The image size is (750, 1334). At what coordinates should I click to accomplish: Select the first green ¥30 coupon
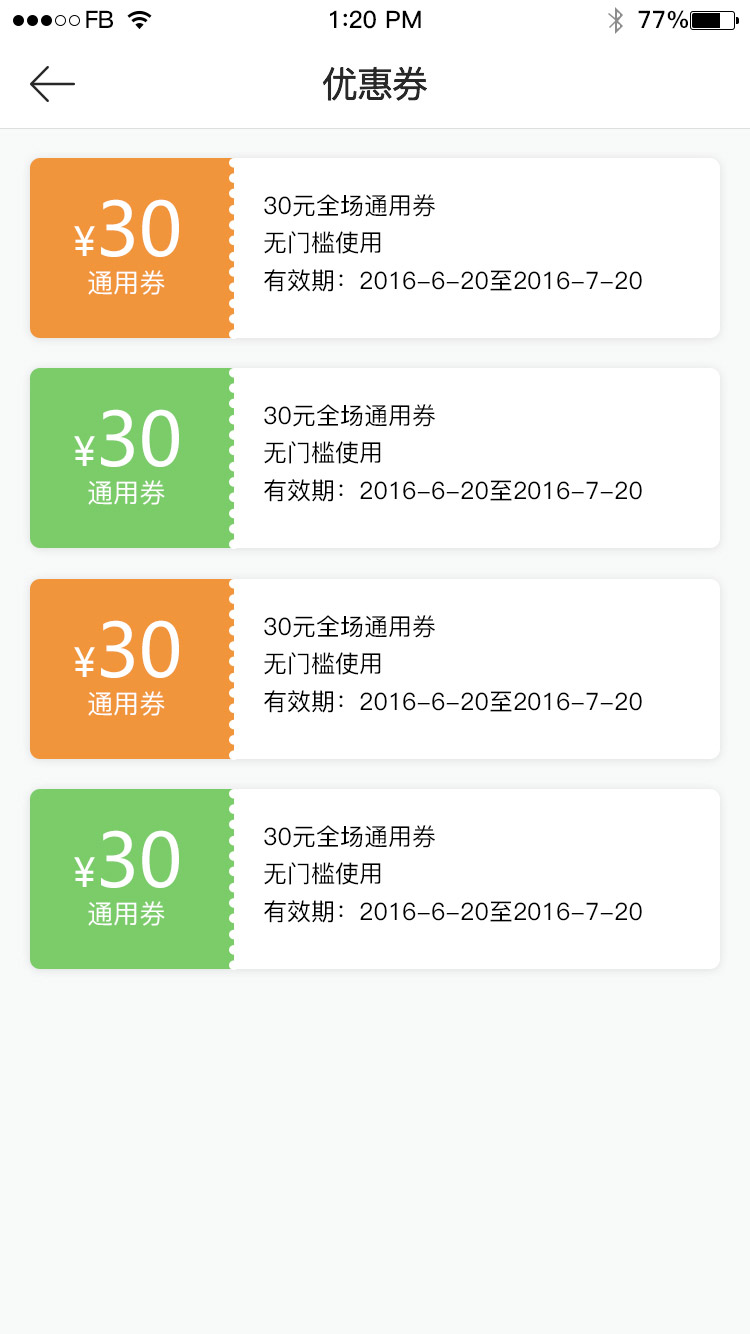pos(375,458)
